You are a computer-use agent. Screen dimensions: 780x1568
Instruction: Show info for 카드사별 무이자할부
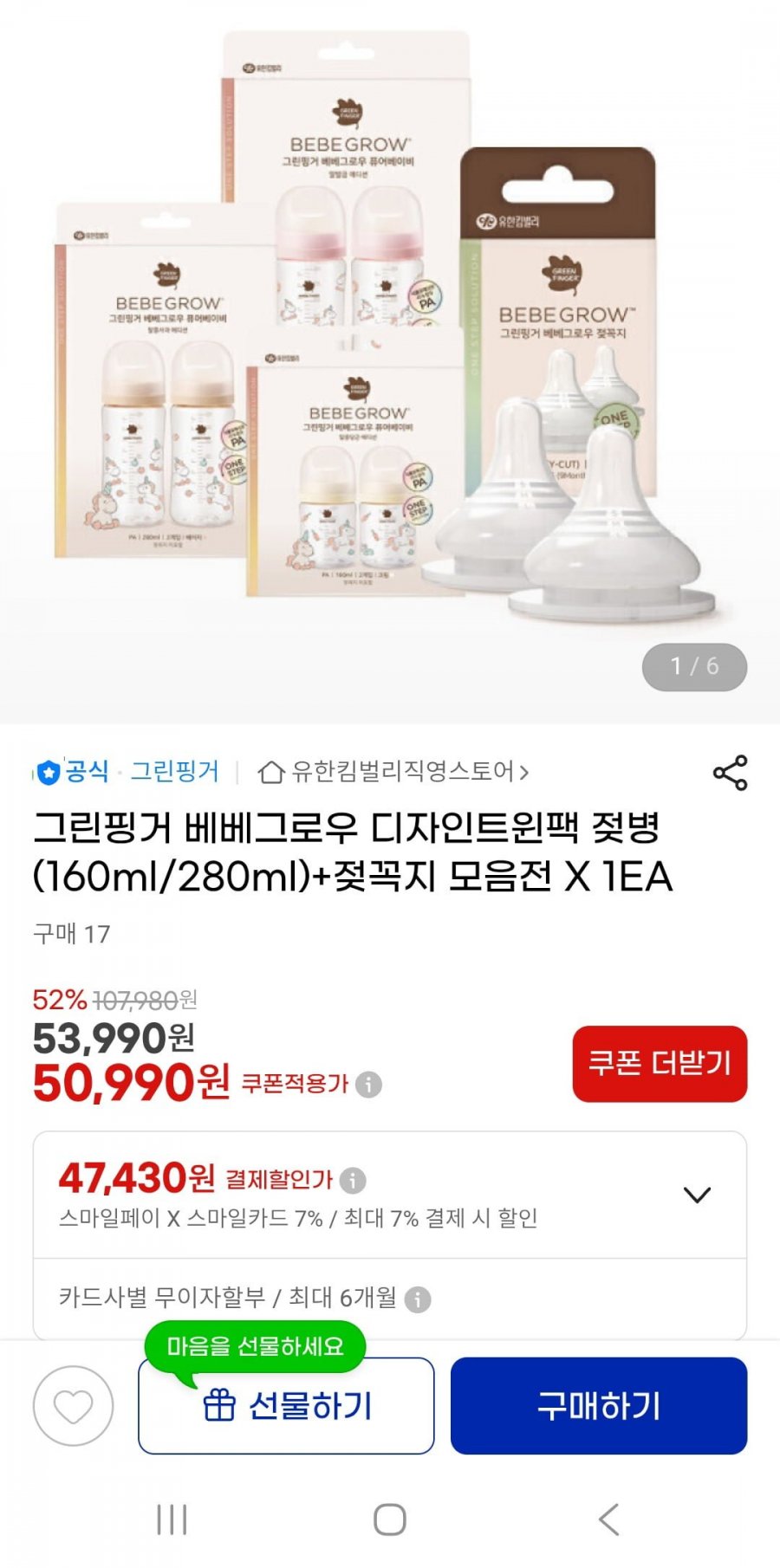418,1299
